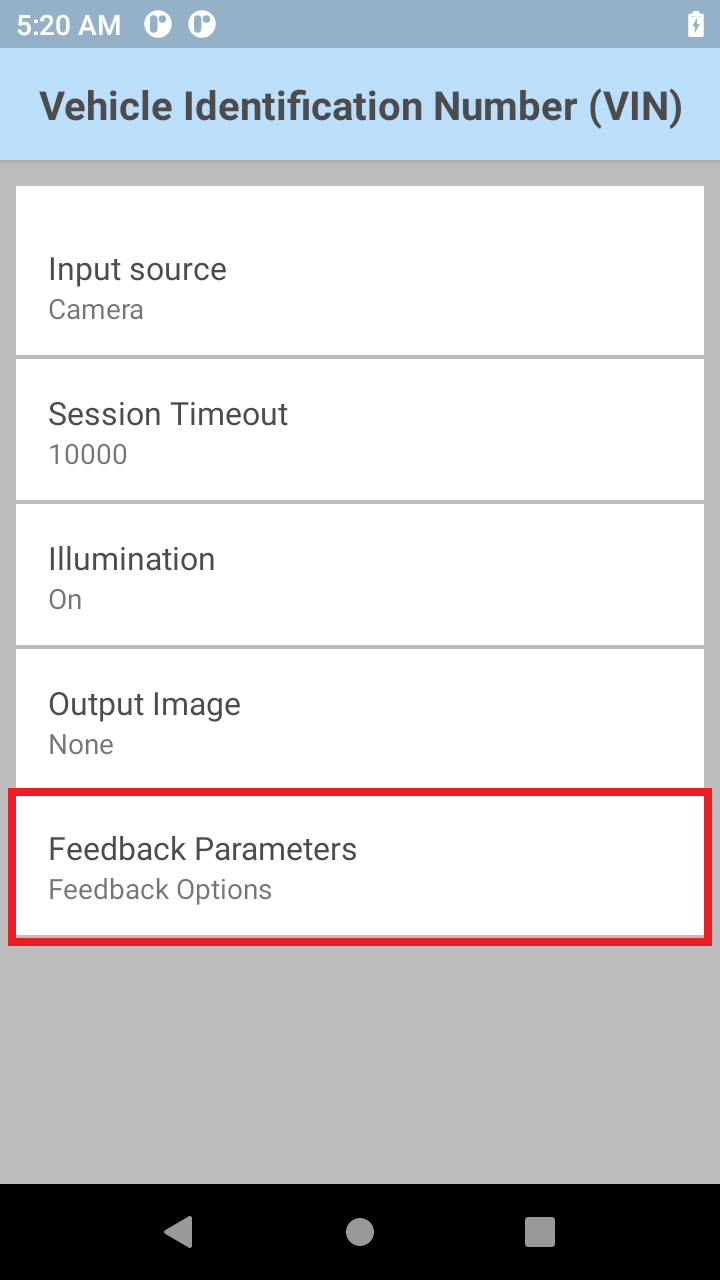The width and height of the screenshot is (720, 1280).
Task: Change the Session Timeout value
Action: (360, 432)
